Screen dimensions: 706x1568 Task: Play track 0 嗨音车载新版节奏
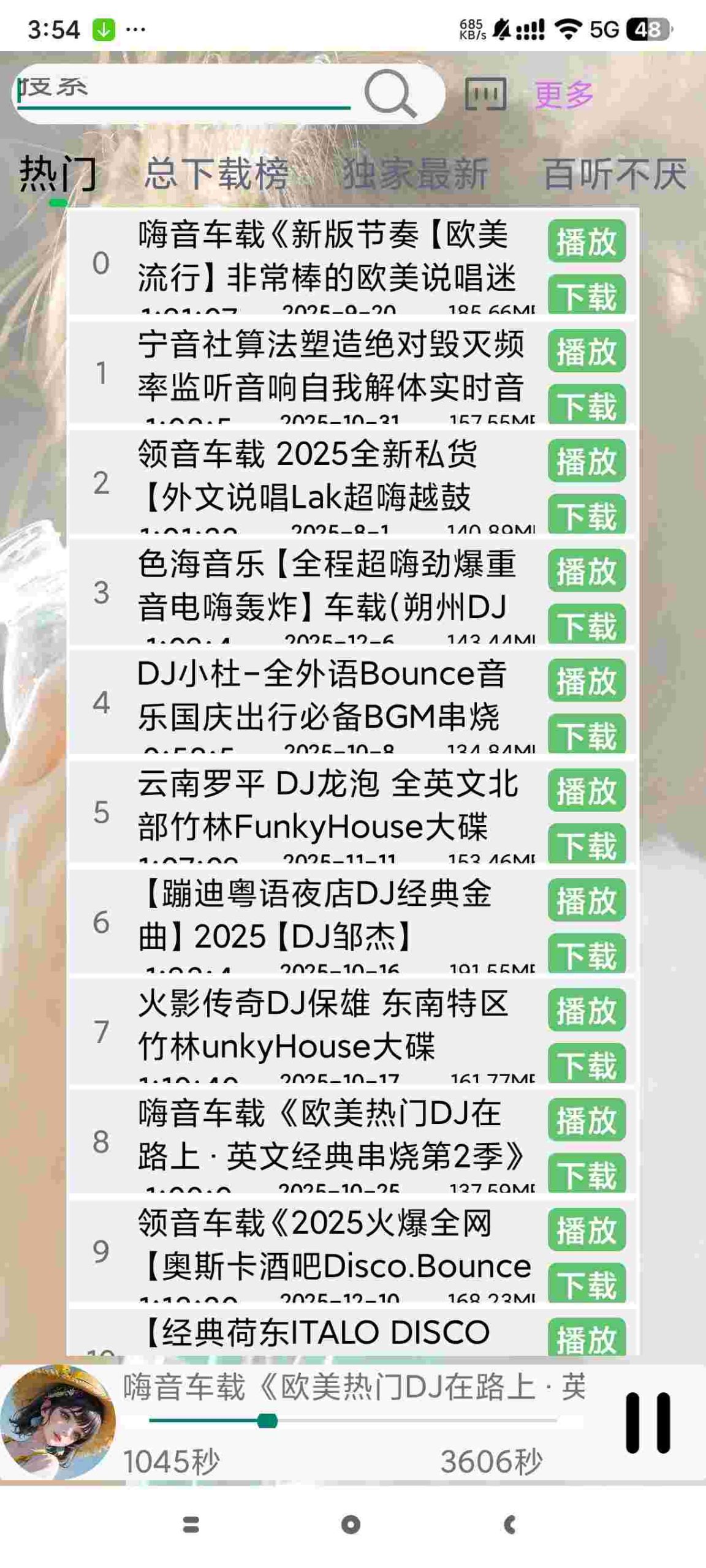586,241
